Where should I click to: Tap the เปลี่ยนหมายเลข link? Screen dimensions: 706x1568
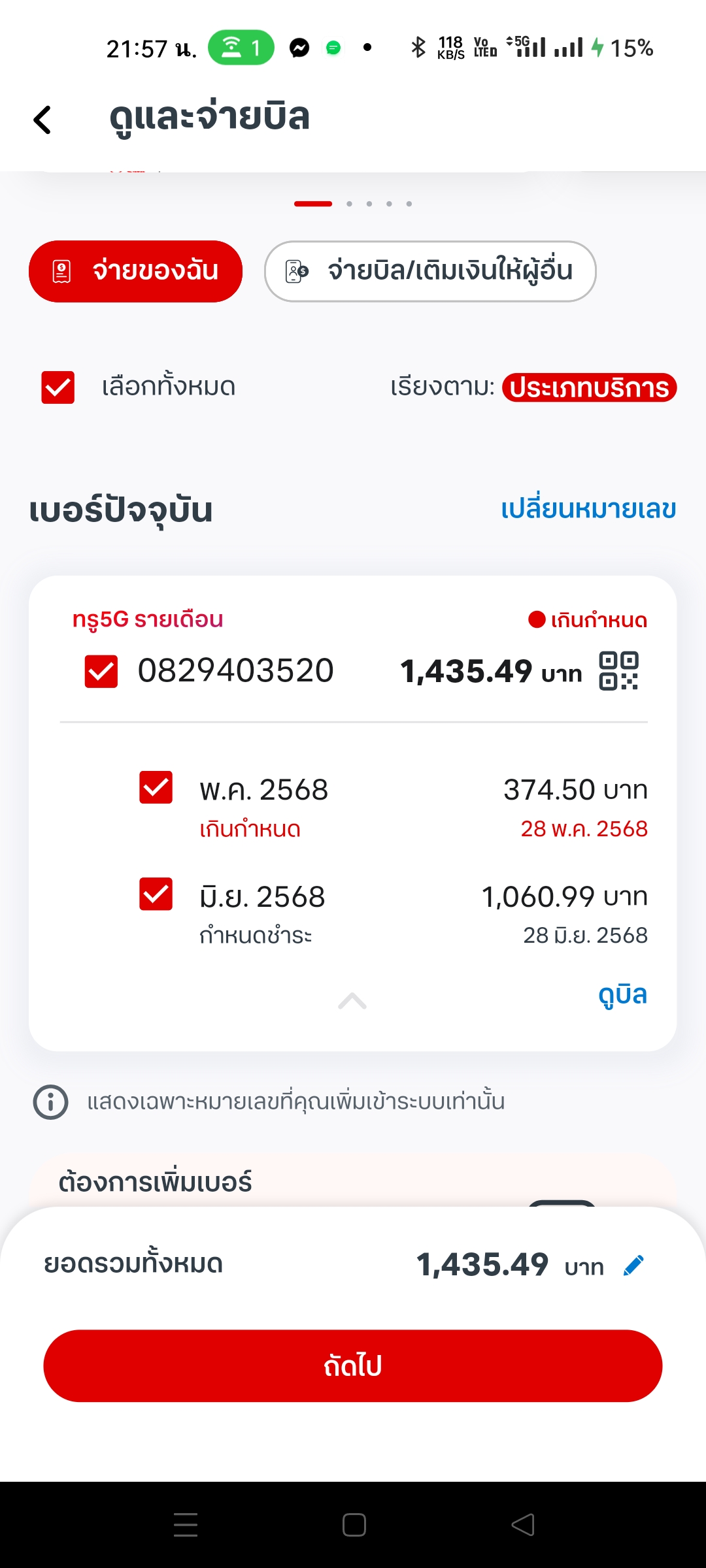[x=588, y=509]
